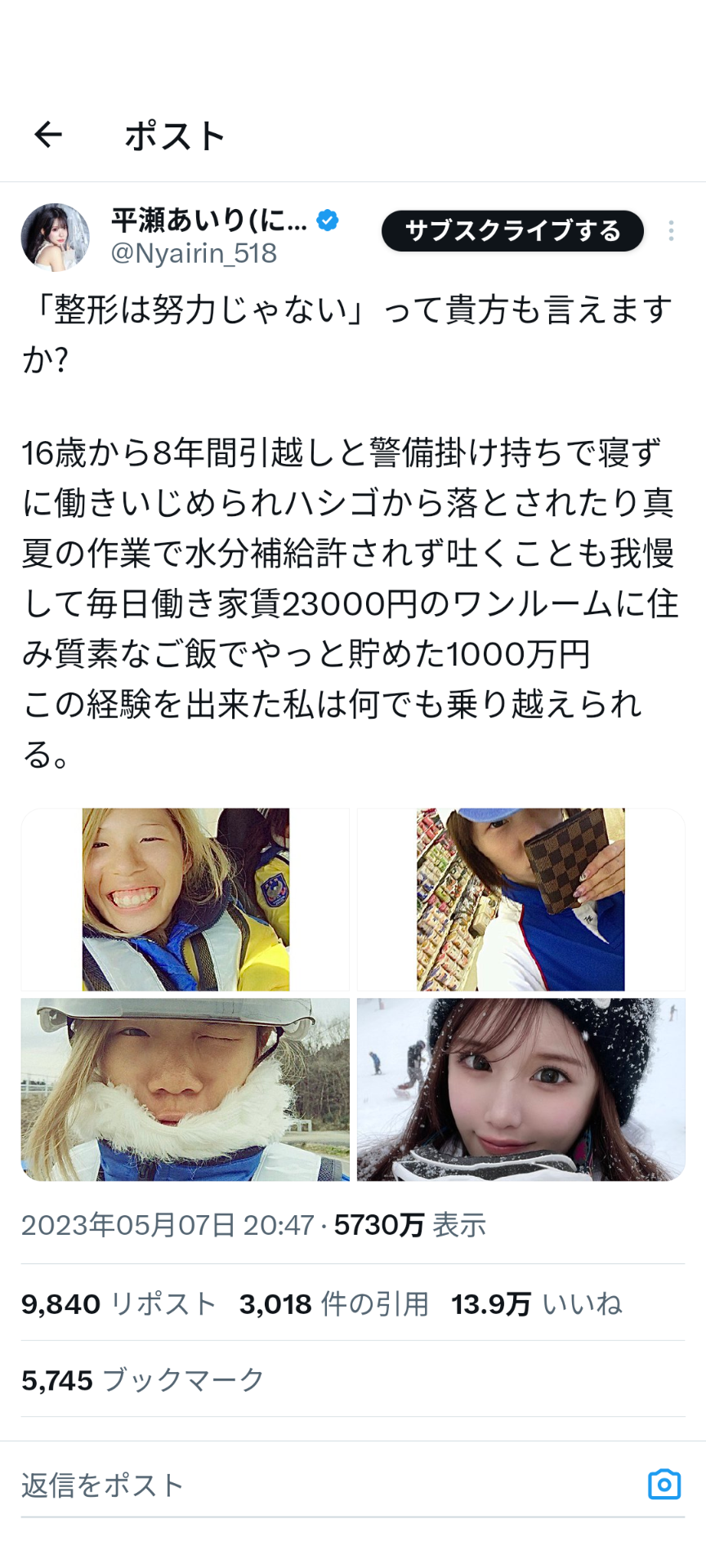This screenshot has height=1568, width=706.
Task: View the 9,840 リポスト list
Action: (x=118, y=1304)
